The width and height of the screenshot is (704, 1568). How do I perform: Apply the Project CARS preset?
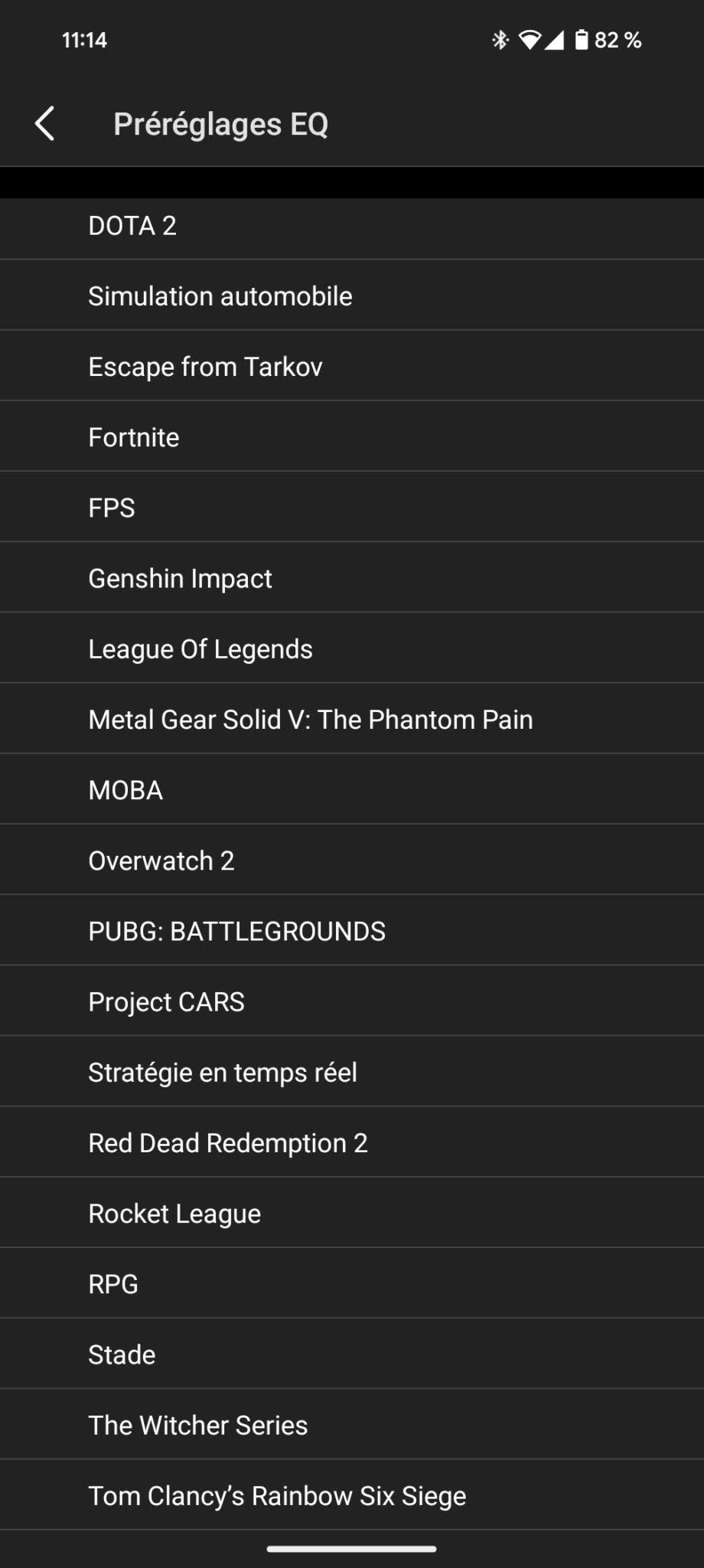coord(352,1001)
